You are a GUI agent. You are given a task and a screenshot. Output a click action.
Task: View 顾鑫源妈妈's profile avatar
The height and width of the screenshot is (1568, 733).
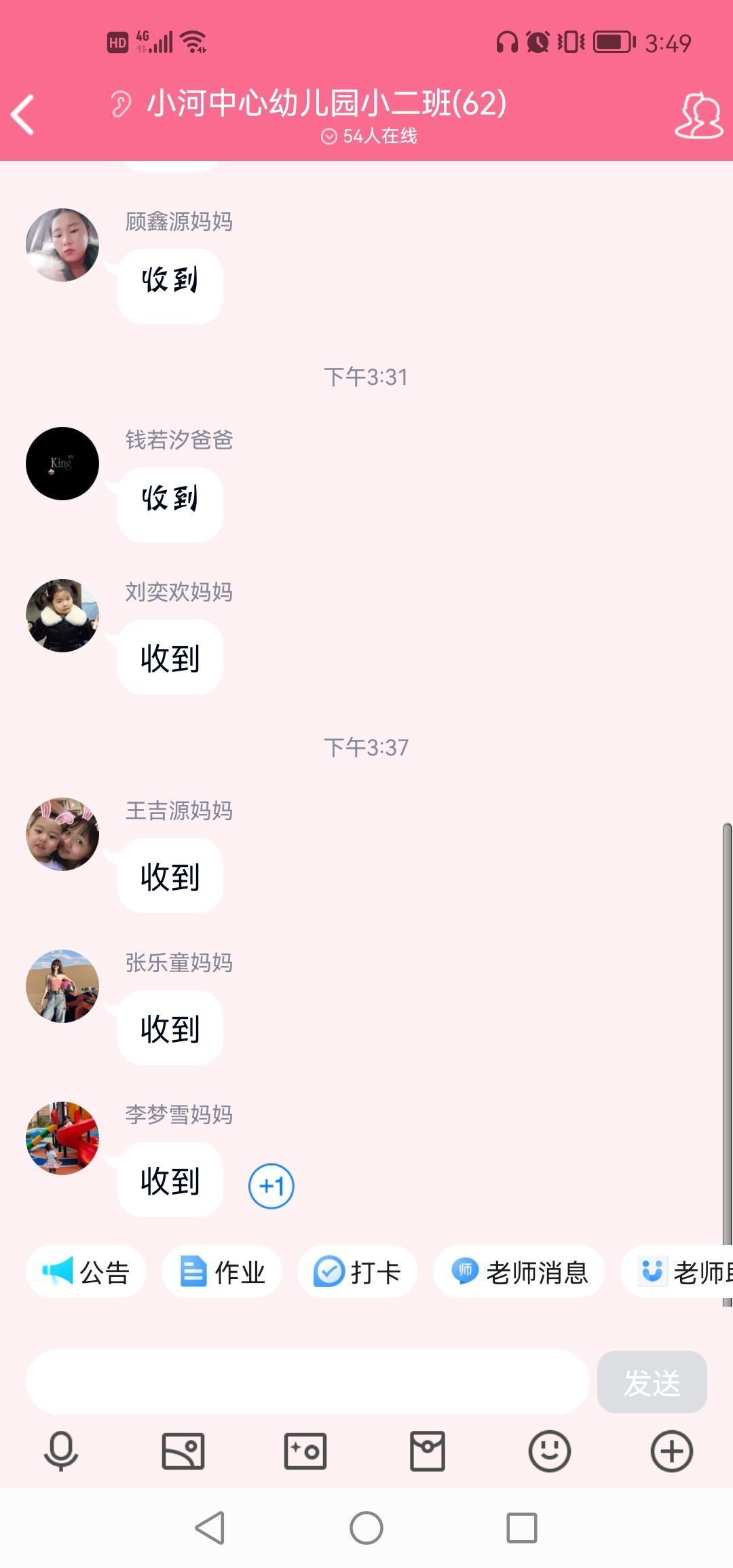[62, 245]
